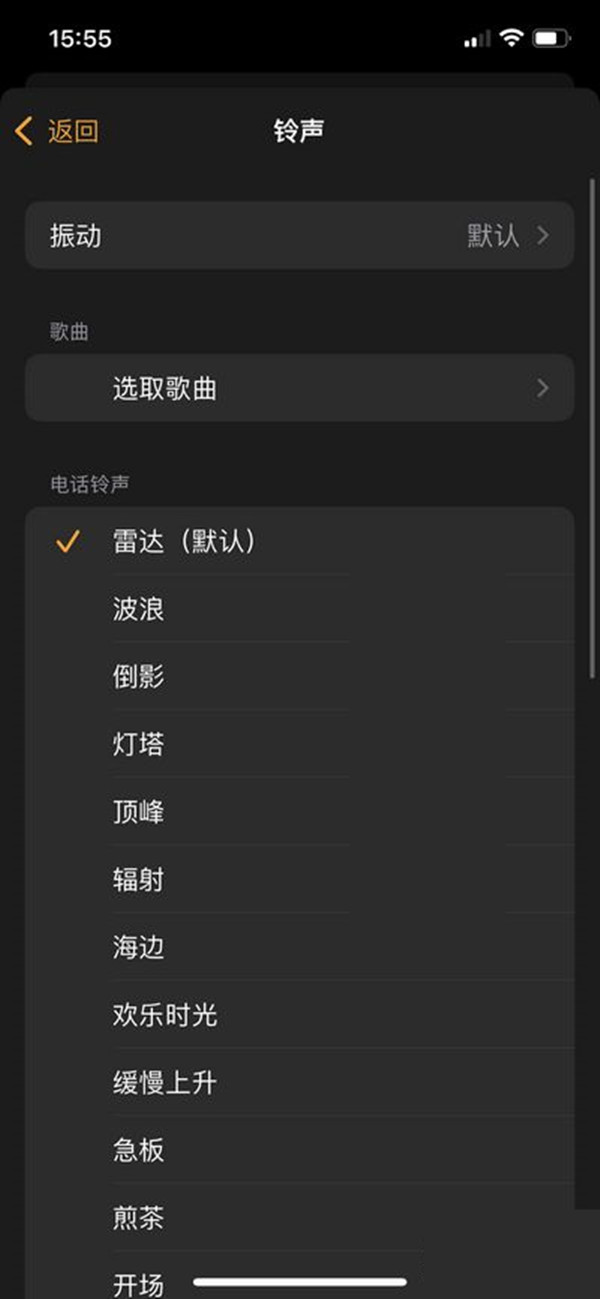
Task: Tap the 开场 ringtone
Action: pyautogui.click(x=140, y=1282)
